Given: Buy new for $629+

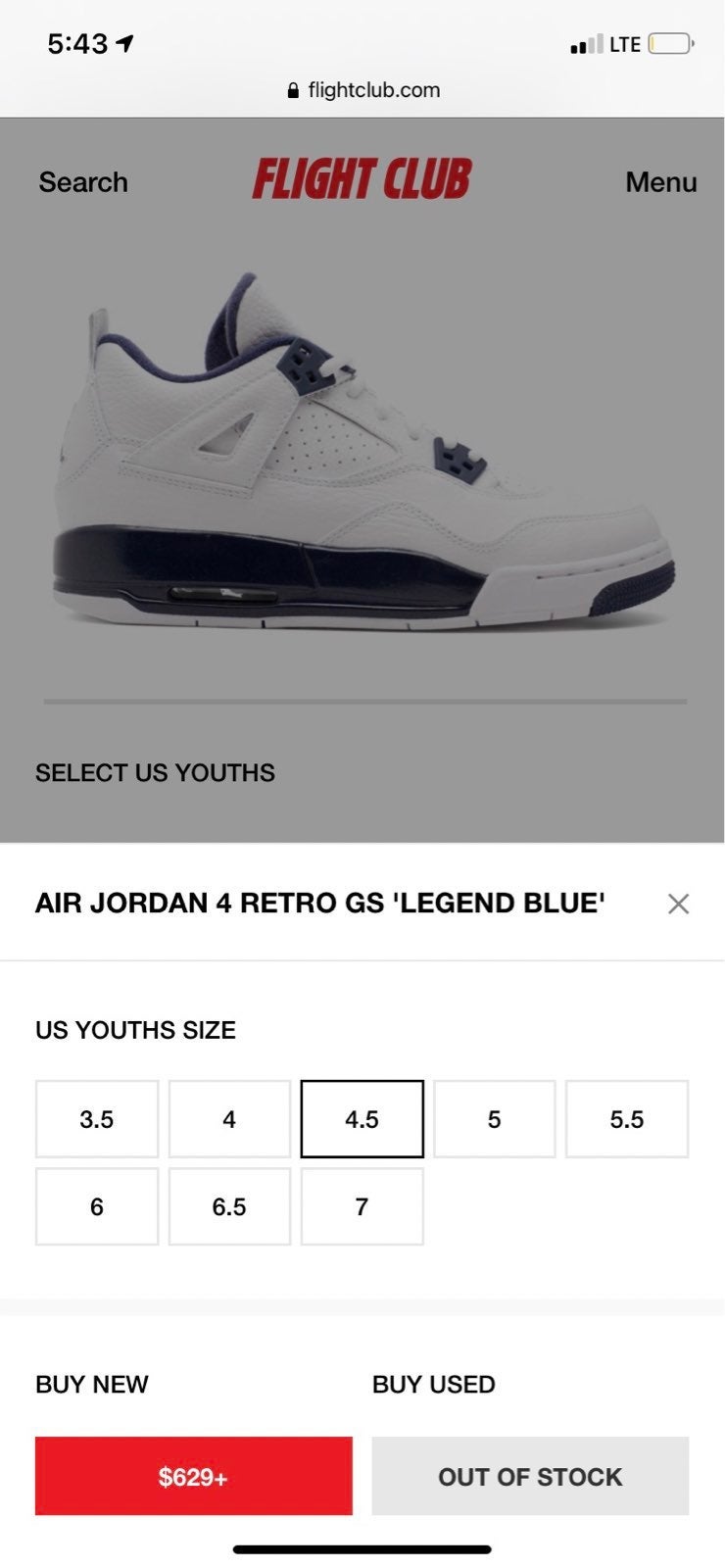Looking at the screenshot, I should tap(194, 1476).
